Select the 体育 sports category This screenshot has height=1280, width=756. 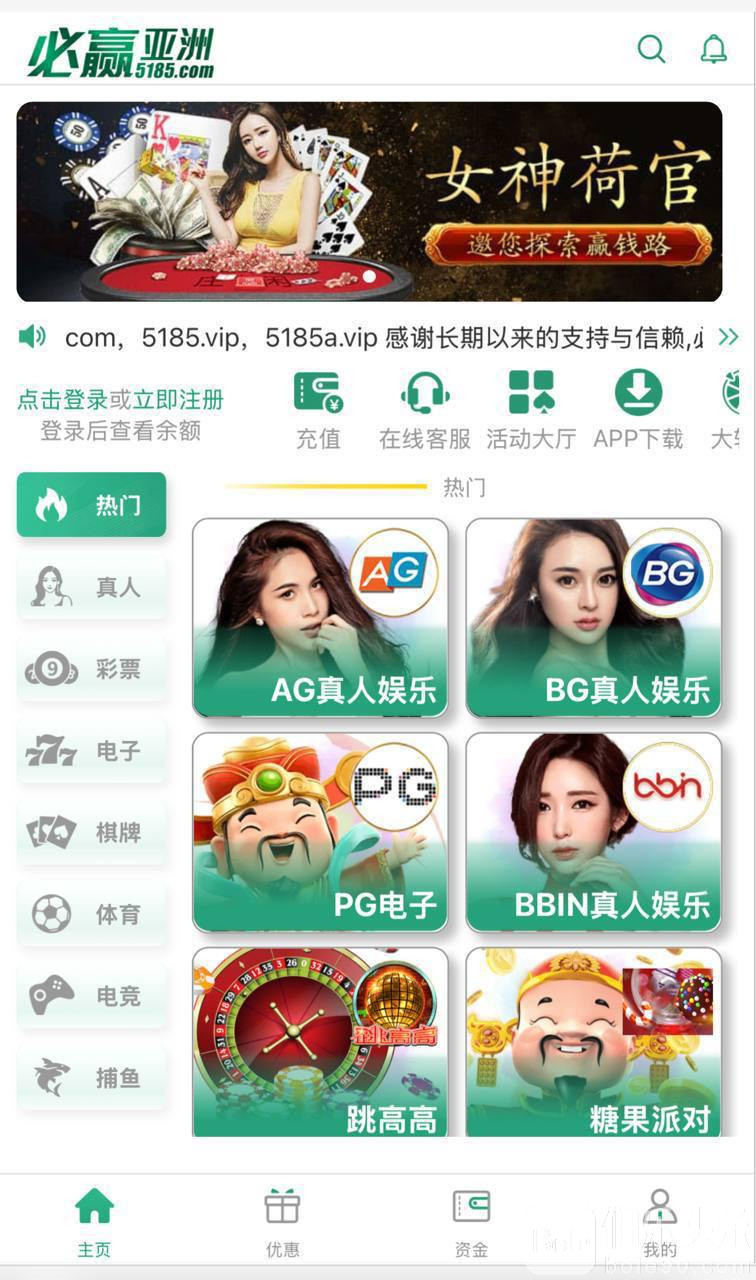point(91,914)
